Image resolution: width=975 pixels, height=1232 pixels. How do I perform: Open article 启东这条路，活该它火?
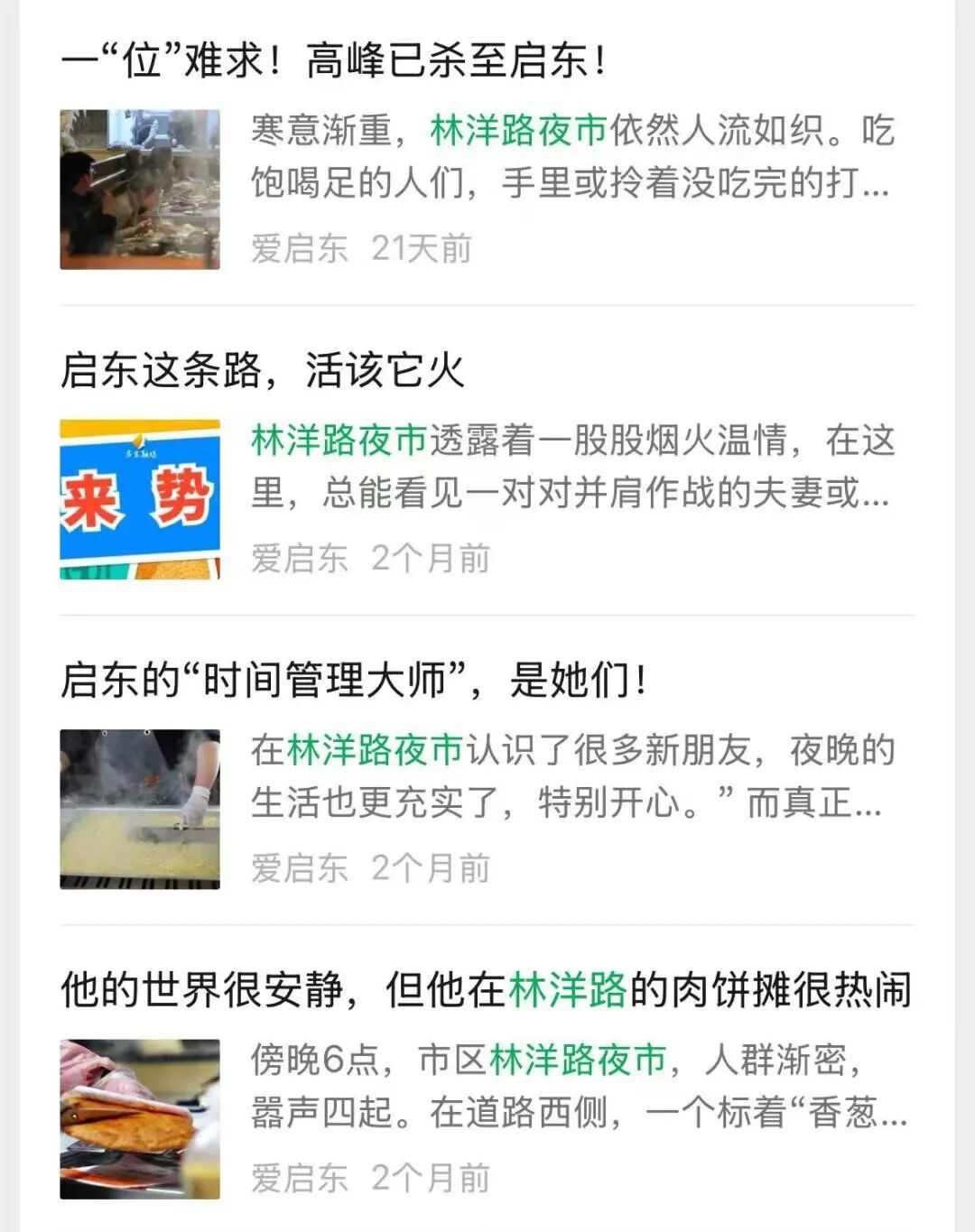pos(263,371)
